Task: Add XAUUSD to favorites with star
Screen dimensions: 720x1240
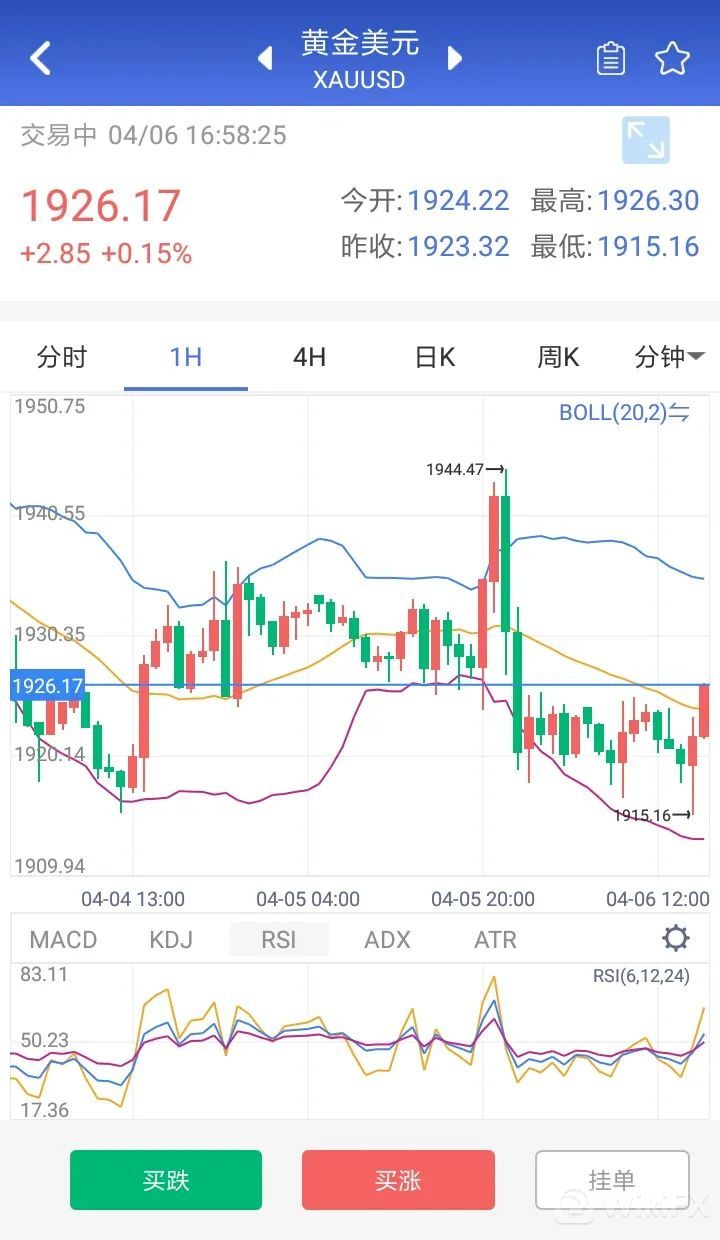Action: pyautogui.click(x=673, y=58)
